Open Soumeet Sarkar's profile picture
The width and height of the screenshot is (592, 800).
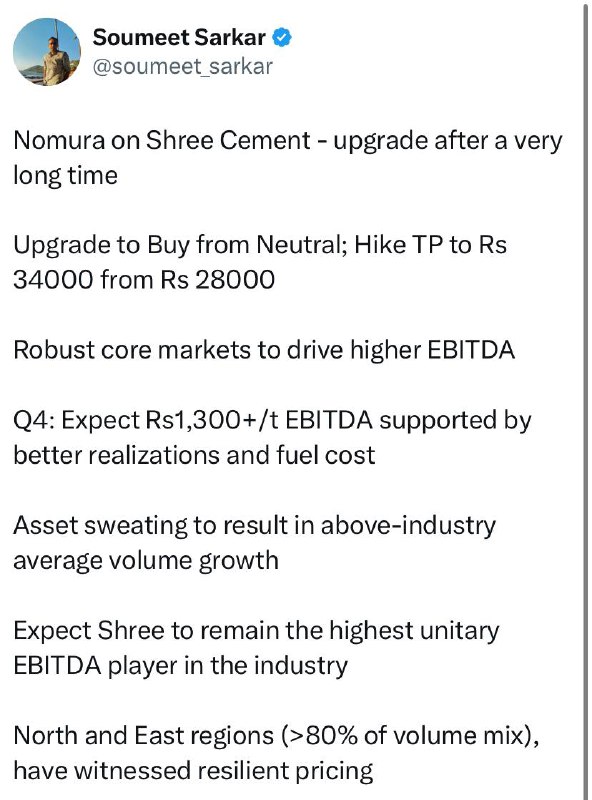point(46,52)
